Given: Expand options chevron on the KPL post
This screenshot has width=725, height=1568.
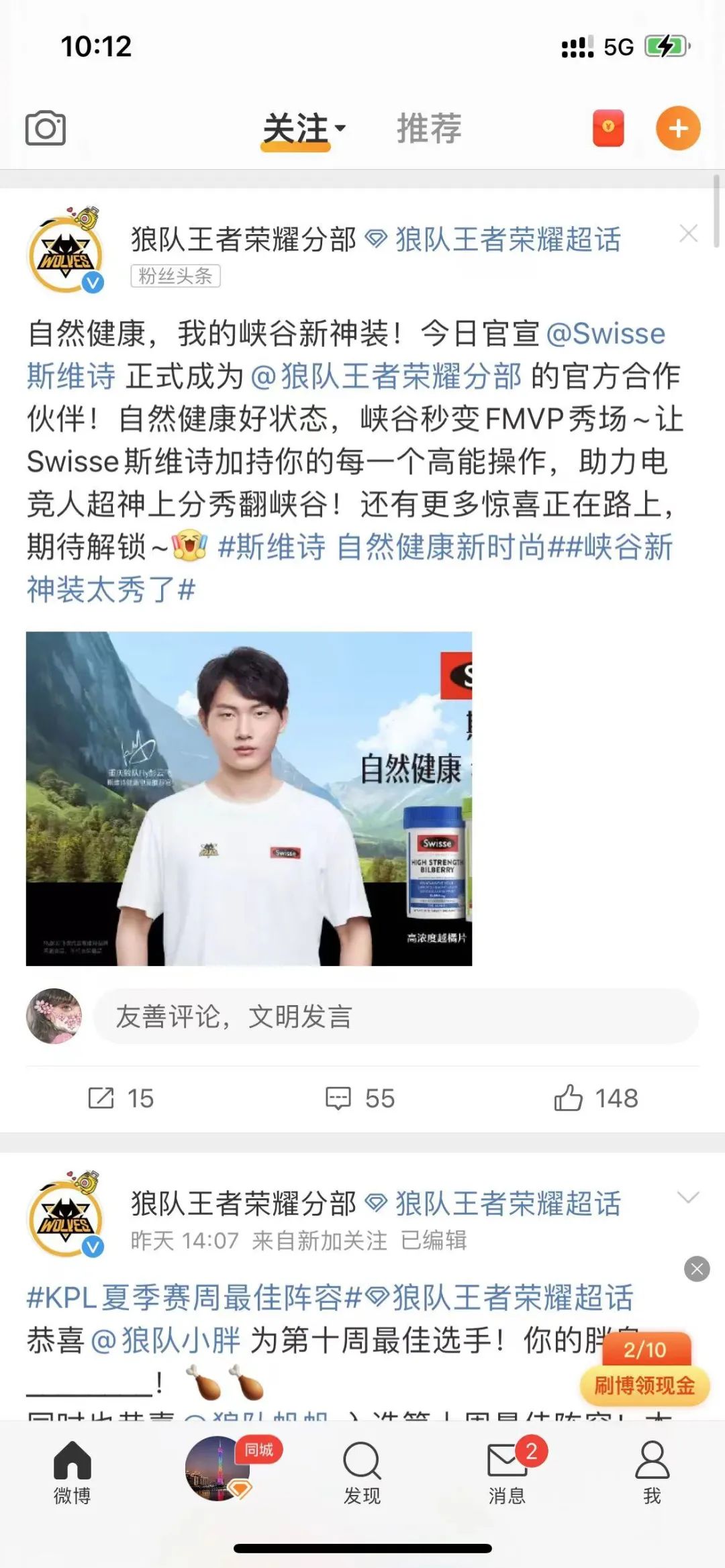Looking at the screenshot, I should point(688,1198).
